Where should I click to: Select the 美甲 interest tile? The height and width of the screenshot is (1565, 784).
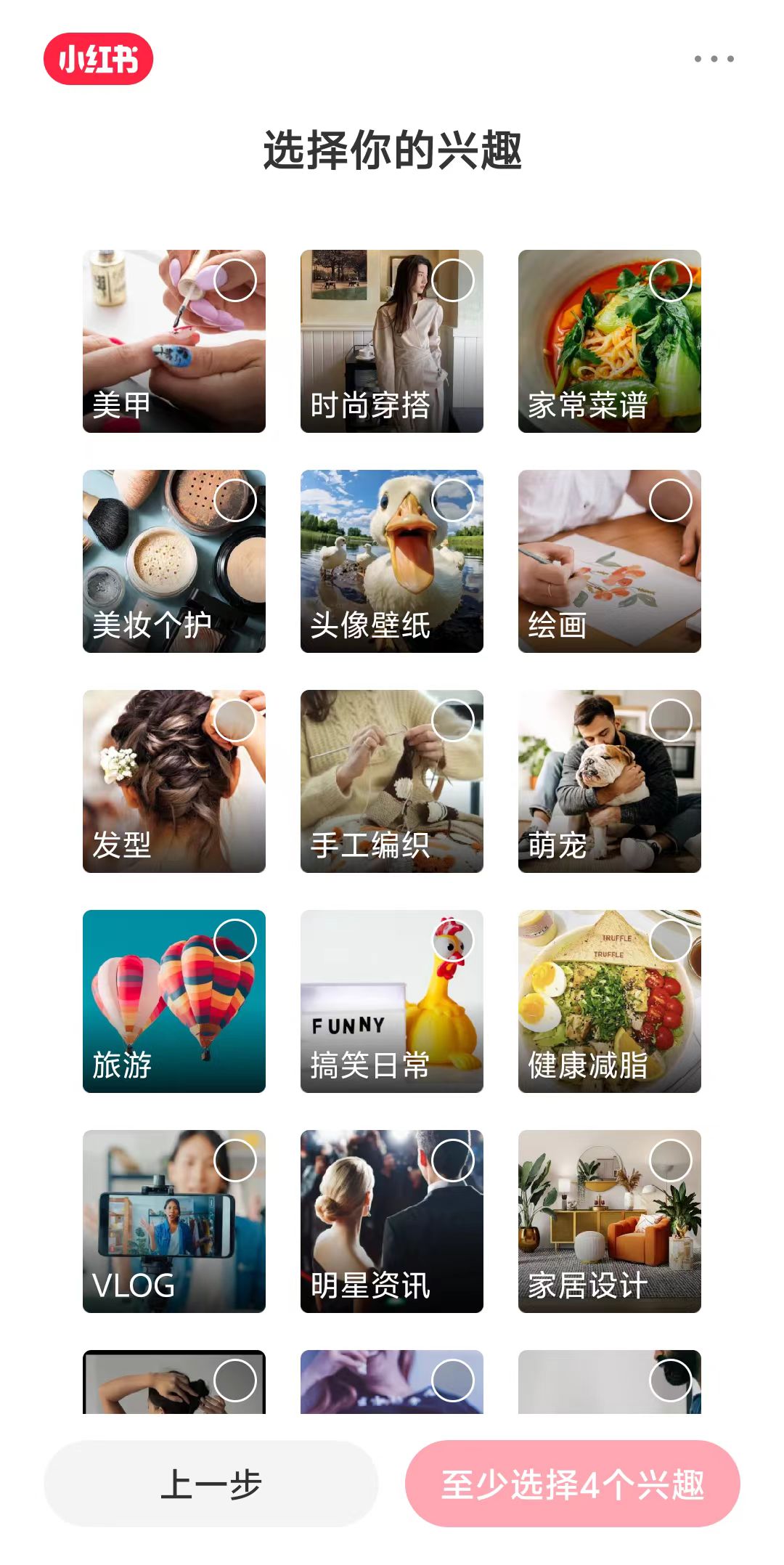[174, 341]
